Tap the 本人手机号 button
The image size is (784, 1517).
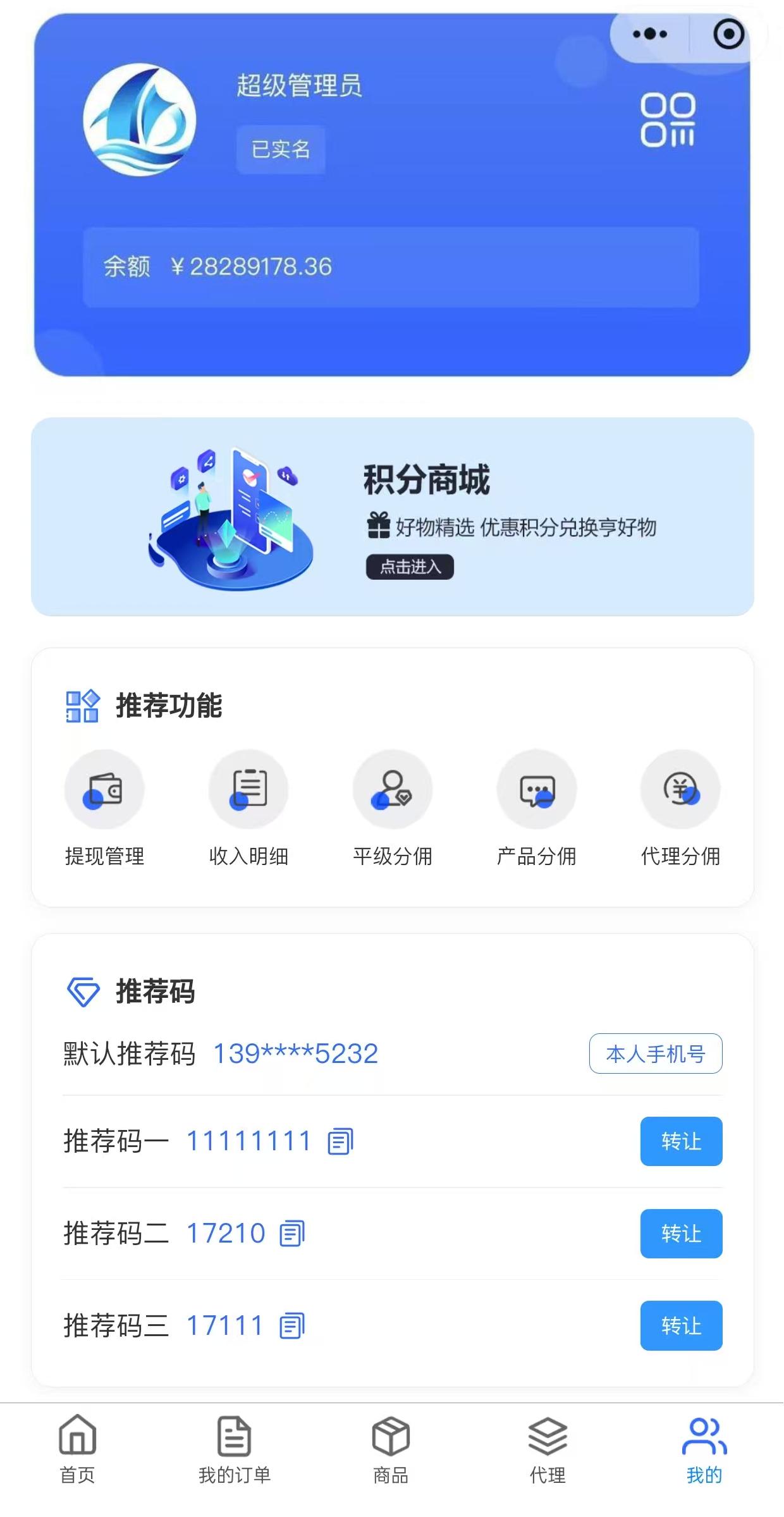(x=656, y=1053)
